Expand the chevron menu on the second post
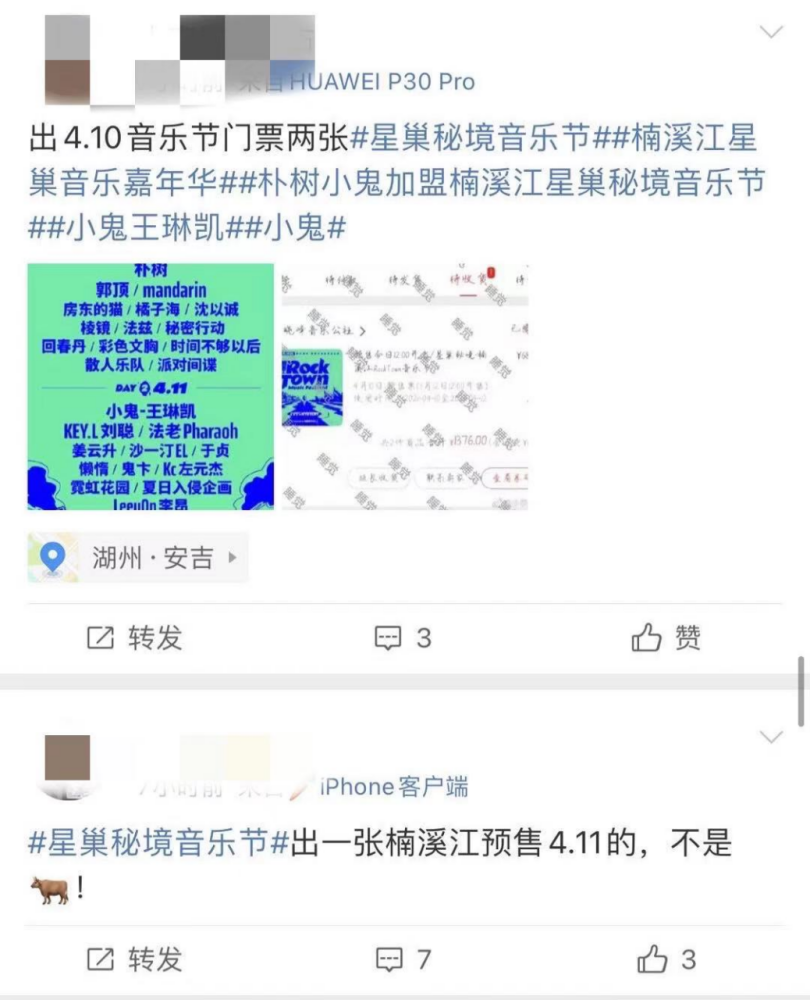810x1000 pixels. [771, 737]
